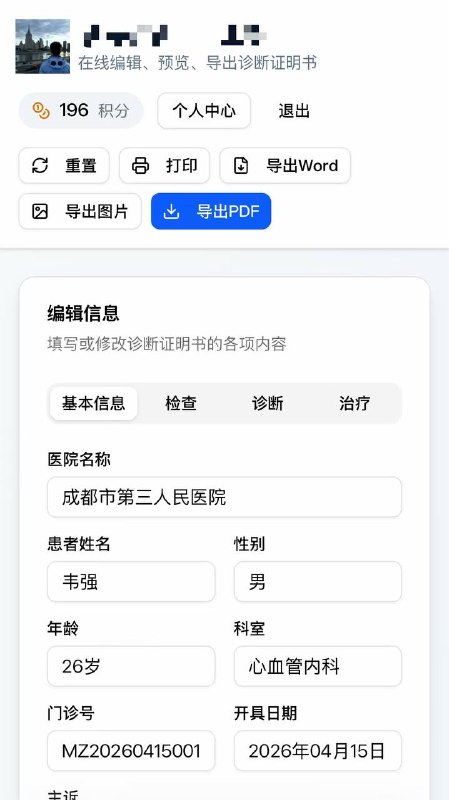Tap 导出Word to export as Word
449x800 pixels.
(x=285, y=165)
